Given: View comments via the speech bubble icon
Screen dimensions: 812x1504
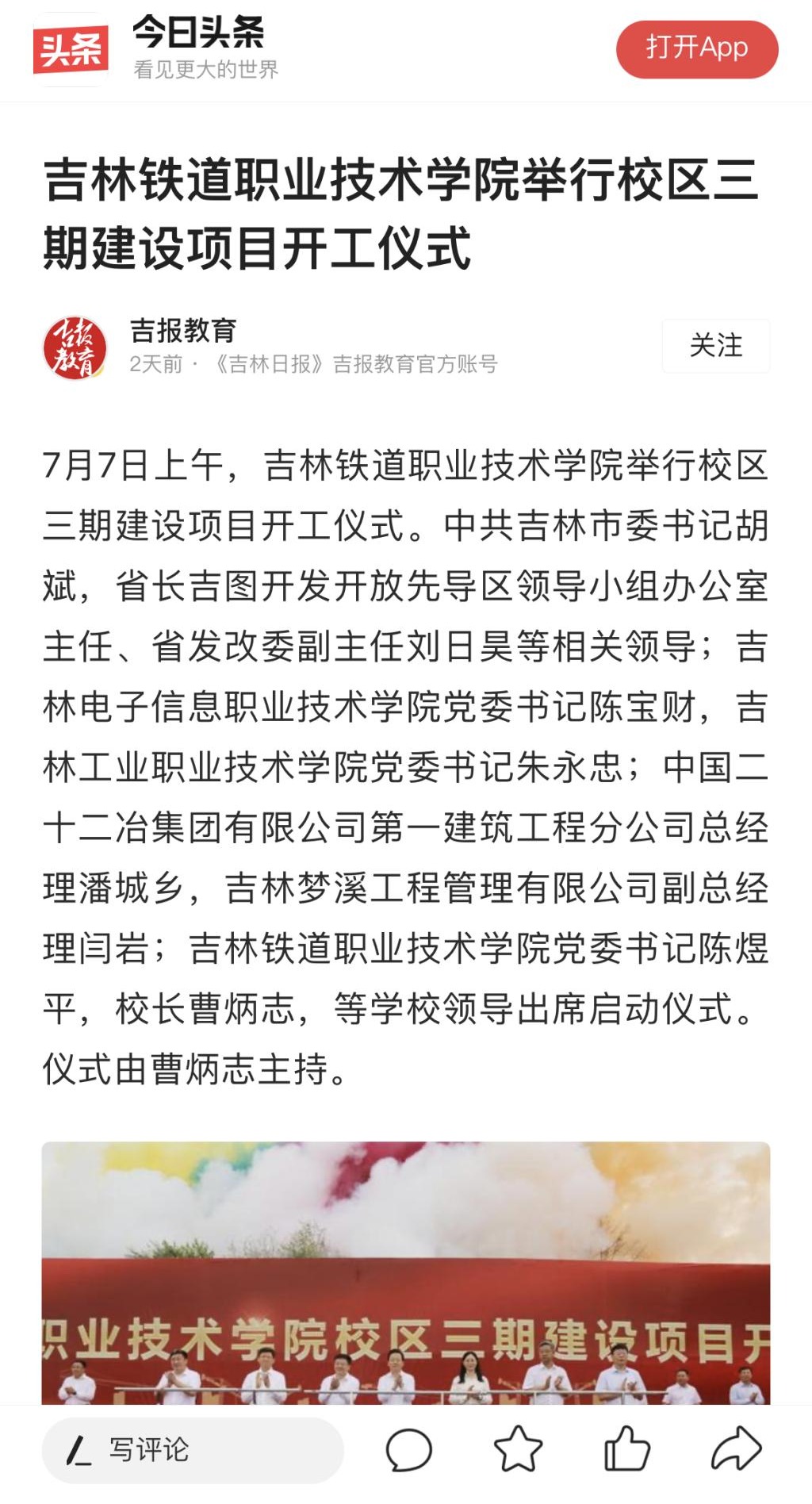Looking at the screenshot, I should tap(408, 1450).
